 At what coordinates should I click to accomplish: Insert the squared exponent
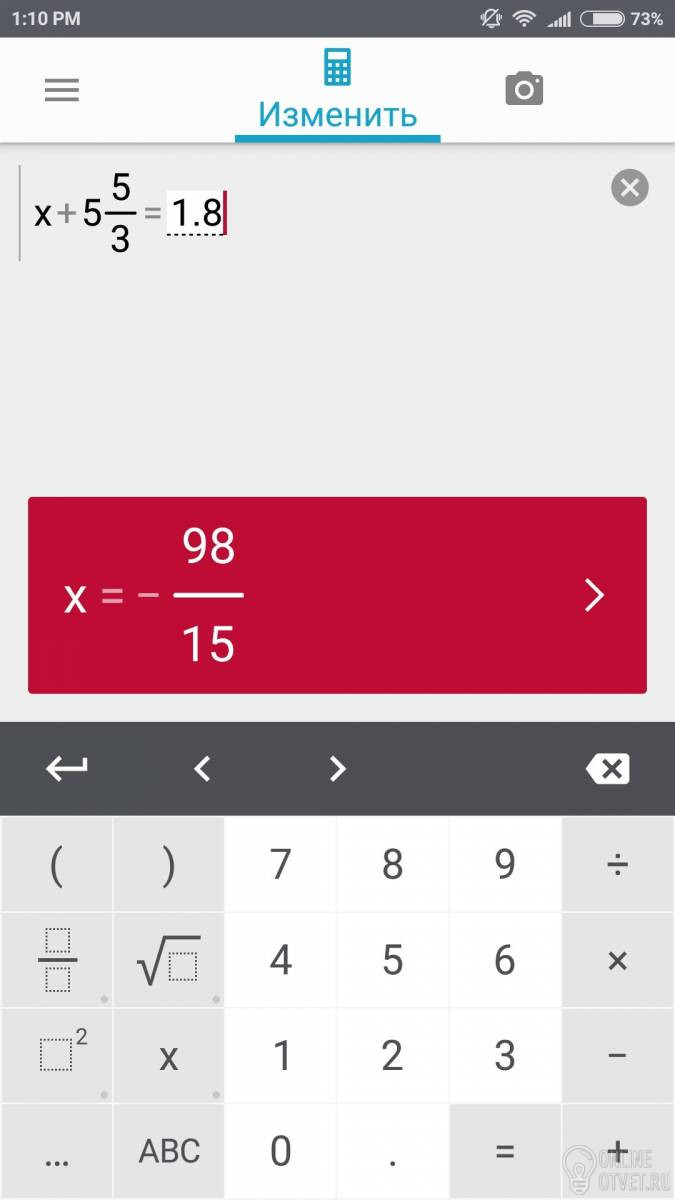tap(57, 1055)
